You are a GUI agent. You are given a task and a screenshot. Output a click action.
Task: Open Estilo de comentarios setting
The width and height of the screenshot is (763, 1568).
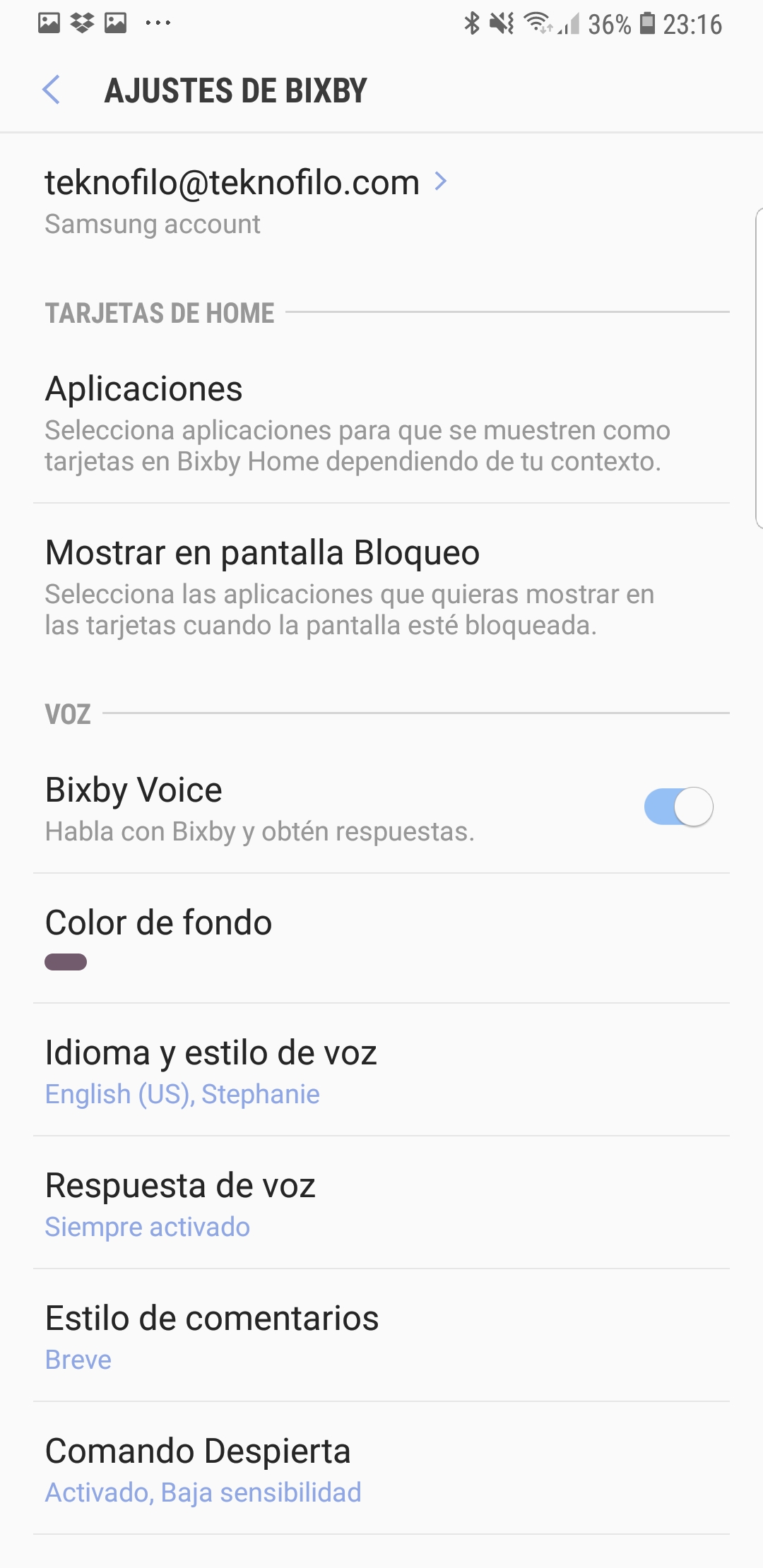pos(381,1336)
